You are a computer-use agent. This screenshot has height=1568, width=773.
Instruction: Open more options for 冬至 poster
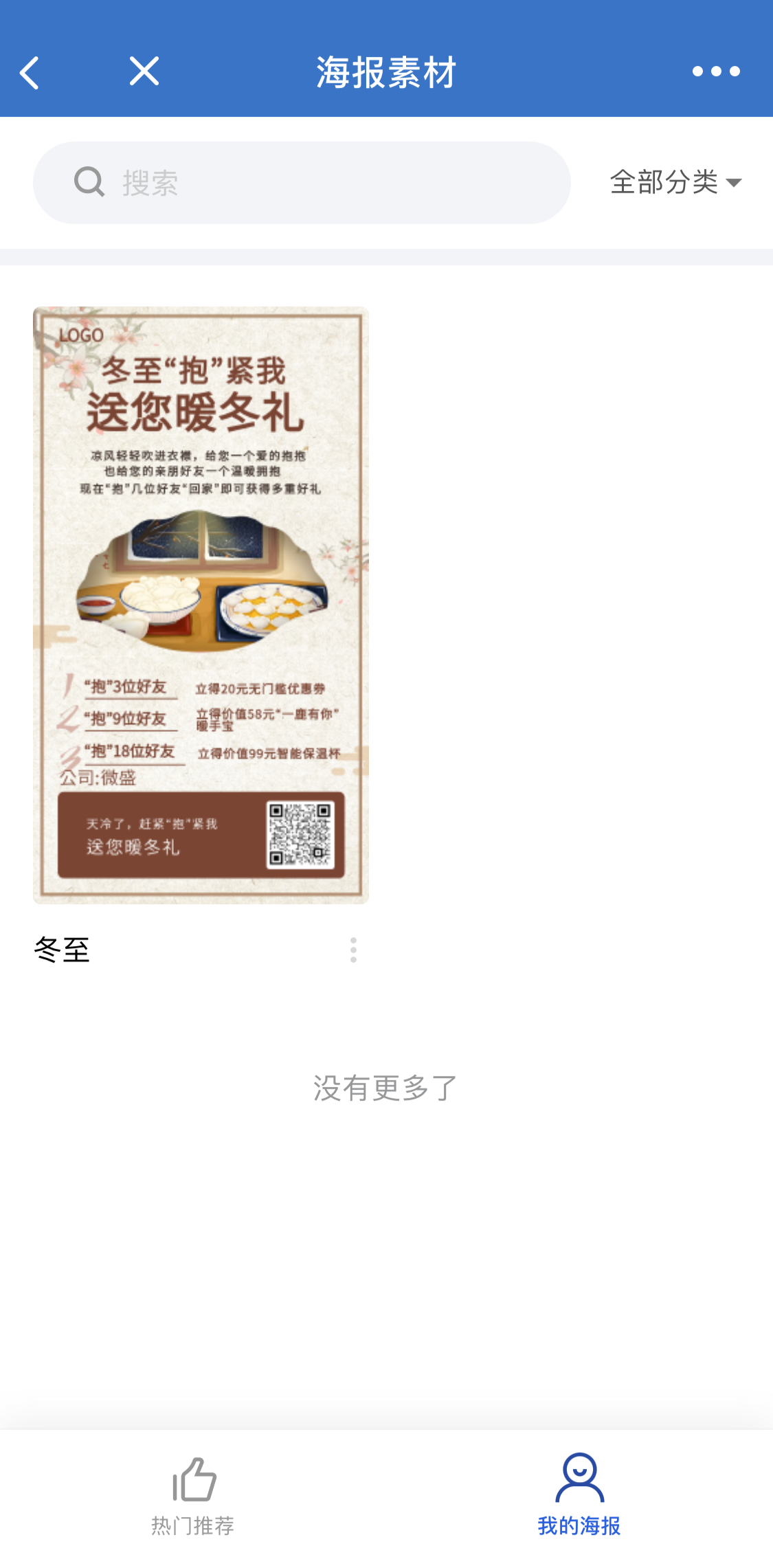click(353, 950)
